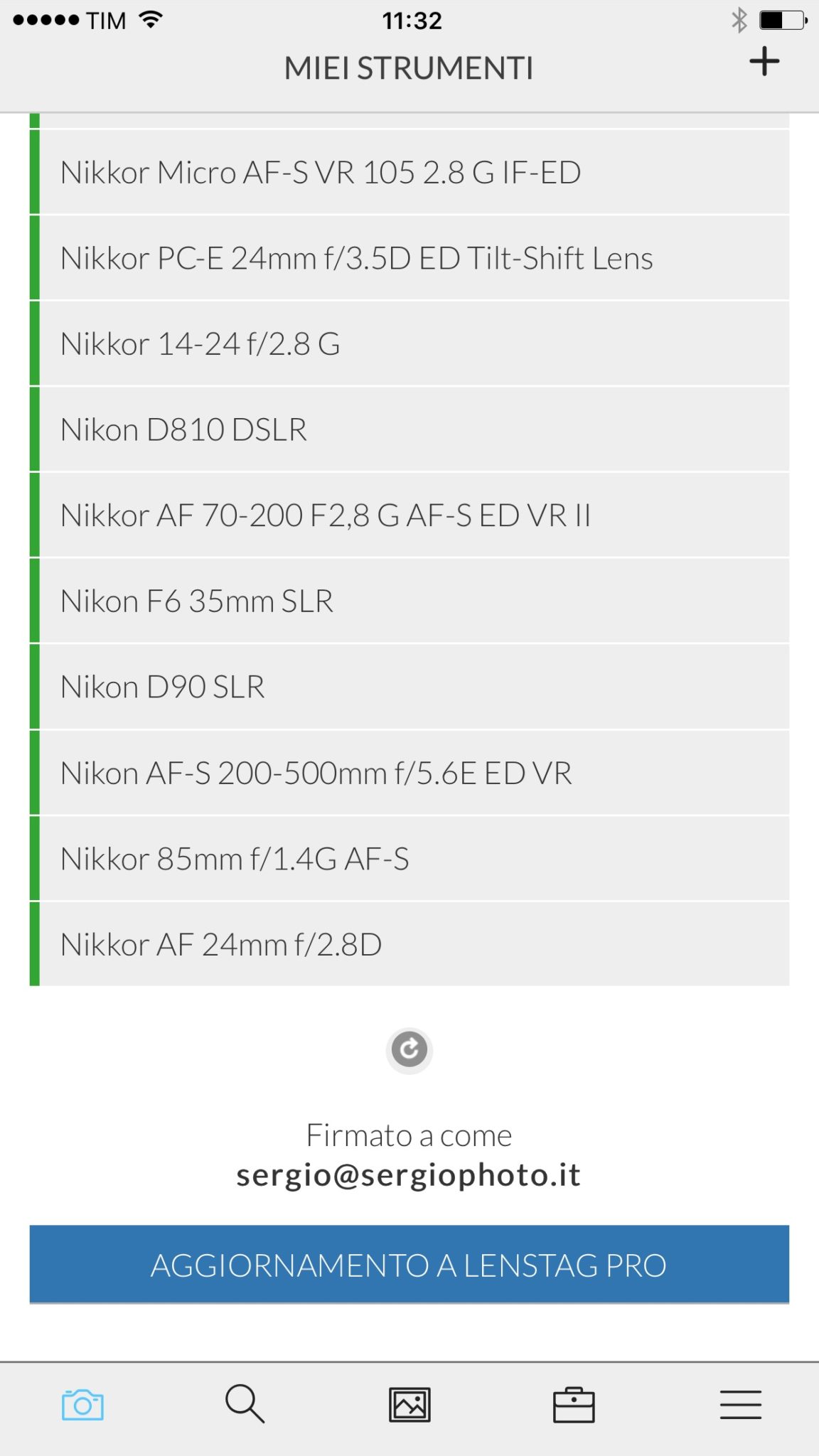Open Nikkor Micro AF-S VR 105 2.8 G IF-ED
This screenshot has height=1456, width=819.
409,173
